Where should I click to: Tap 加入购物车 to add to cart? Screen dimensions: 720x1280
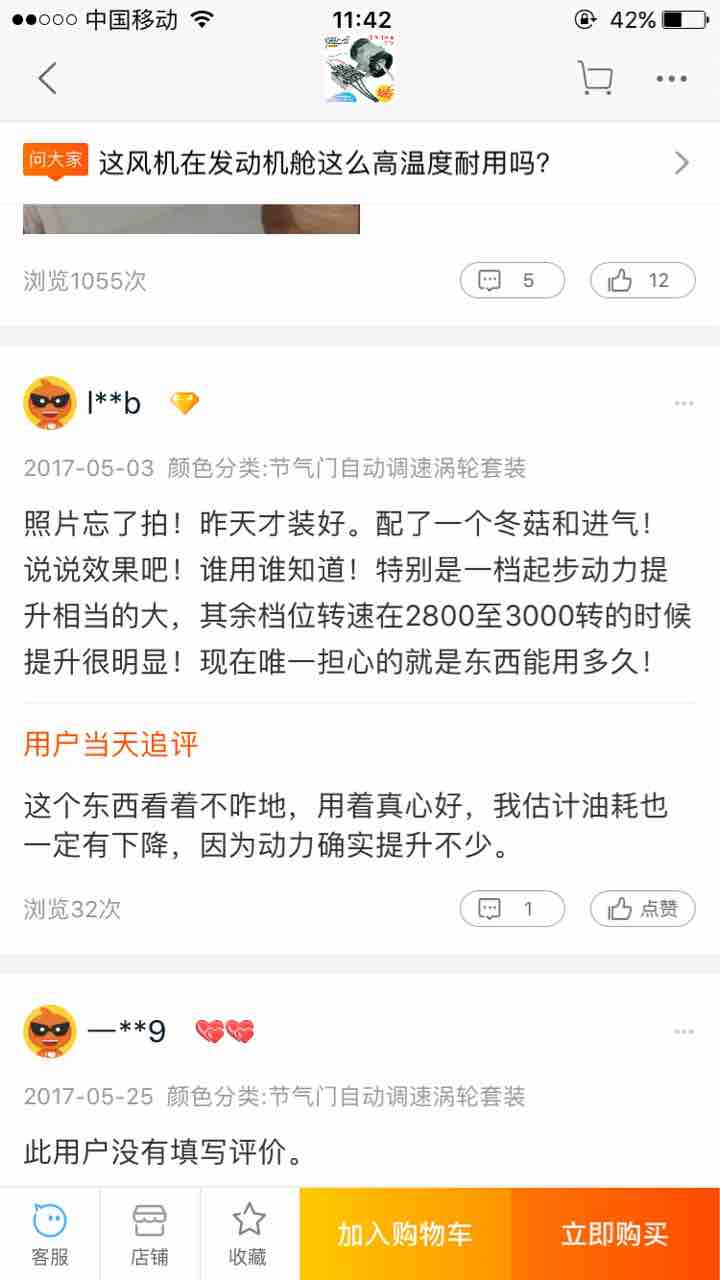pyautogui.click(x=405, y=1234)
